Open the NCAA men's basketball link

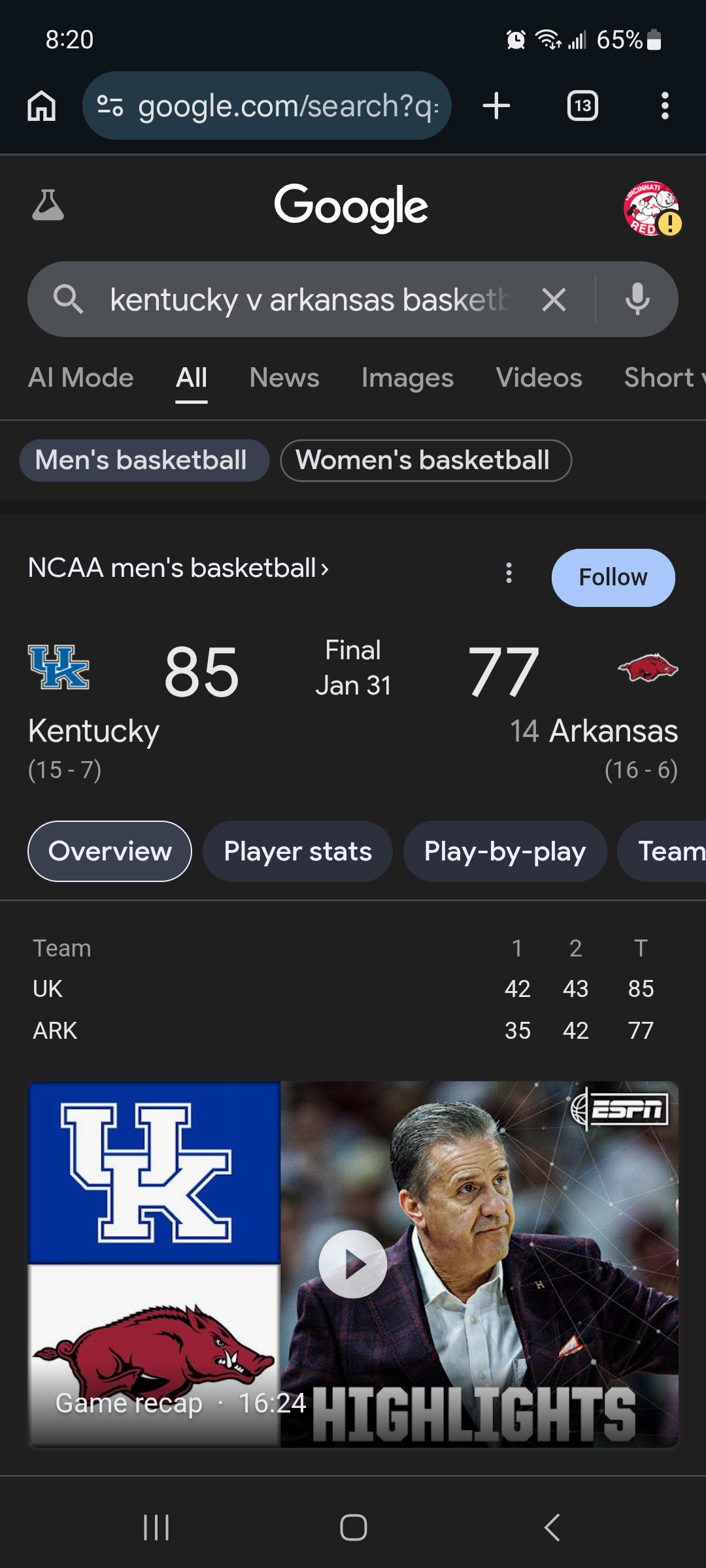178,568
